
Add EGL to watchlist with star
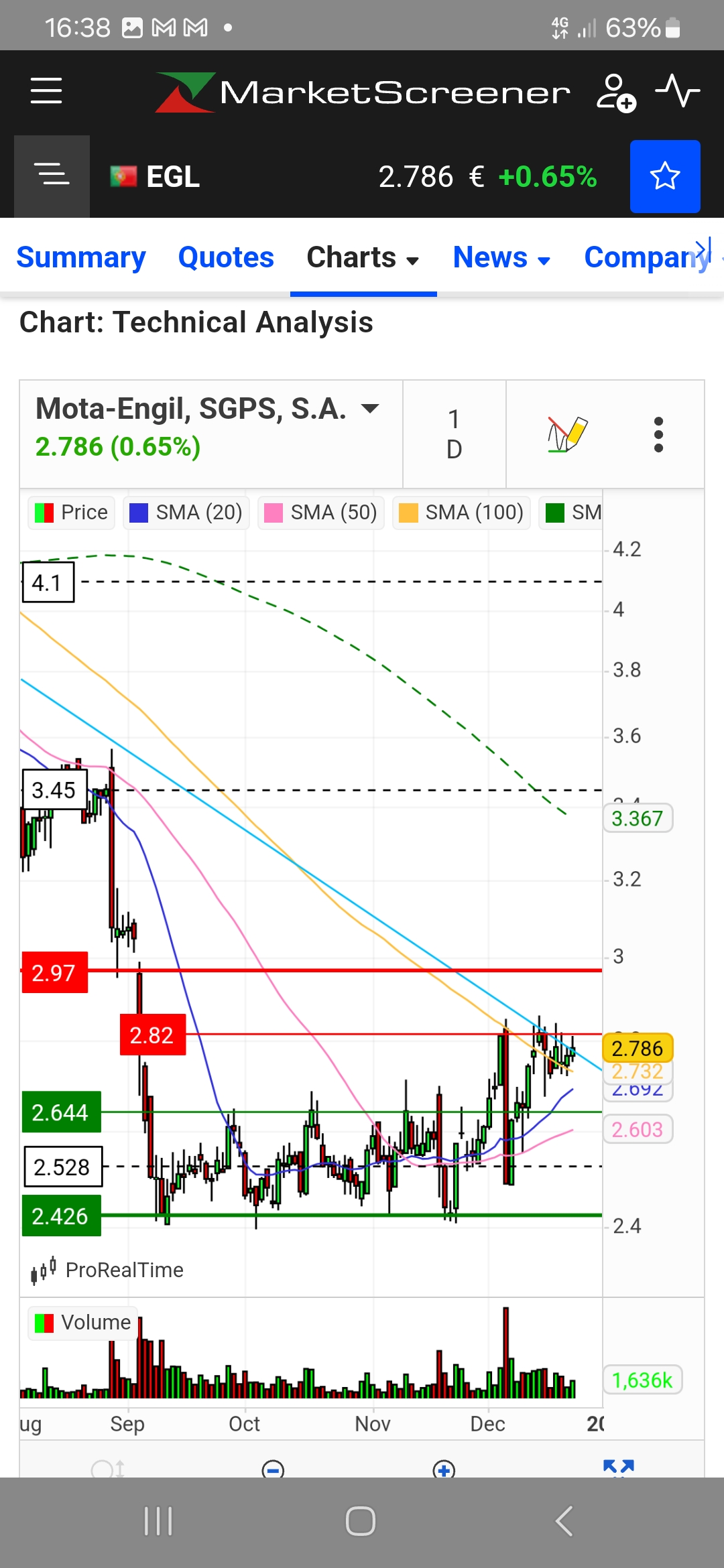(x=664, y=176)
